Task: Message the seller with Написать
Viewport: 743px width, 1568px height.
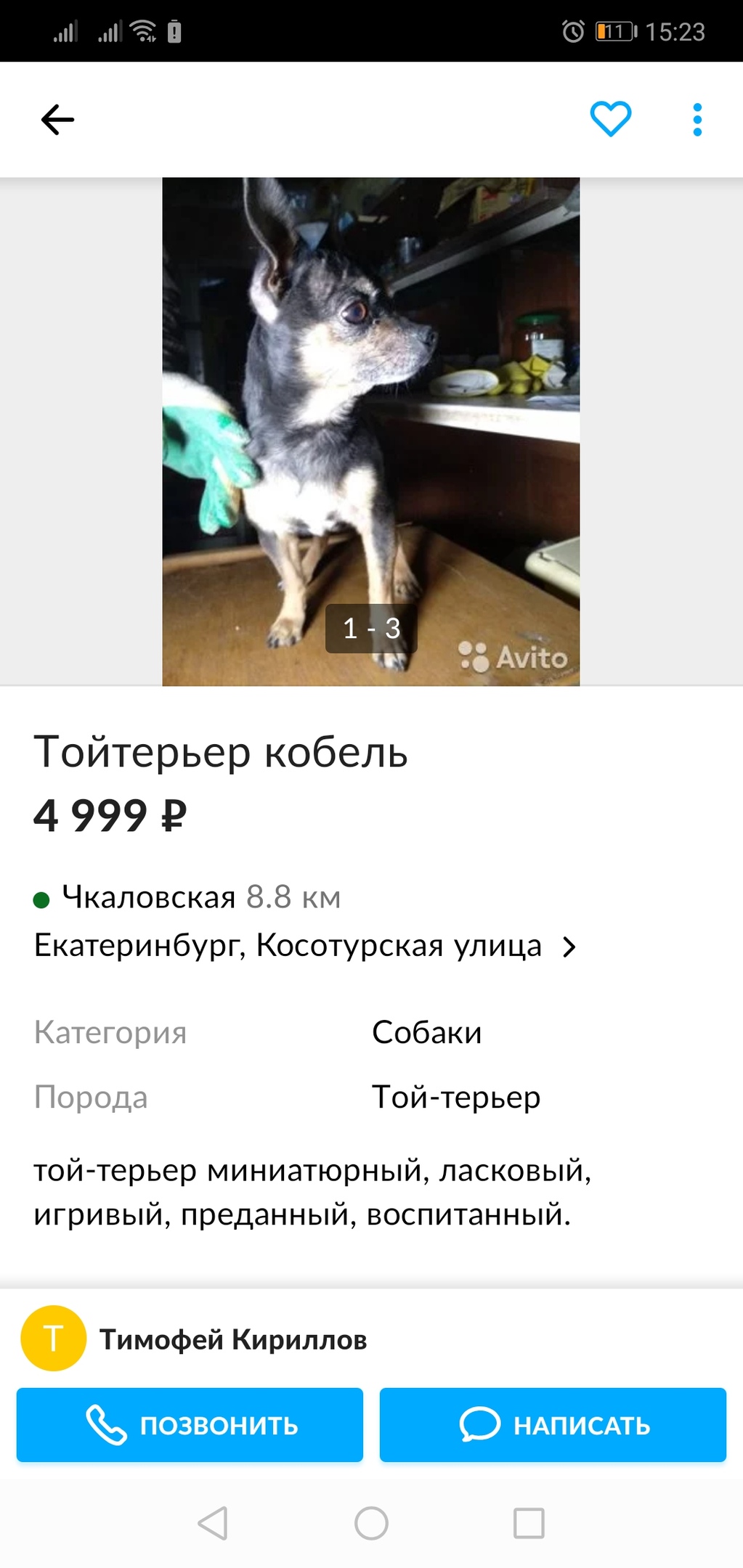Action: coord(553,1424)
